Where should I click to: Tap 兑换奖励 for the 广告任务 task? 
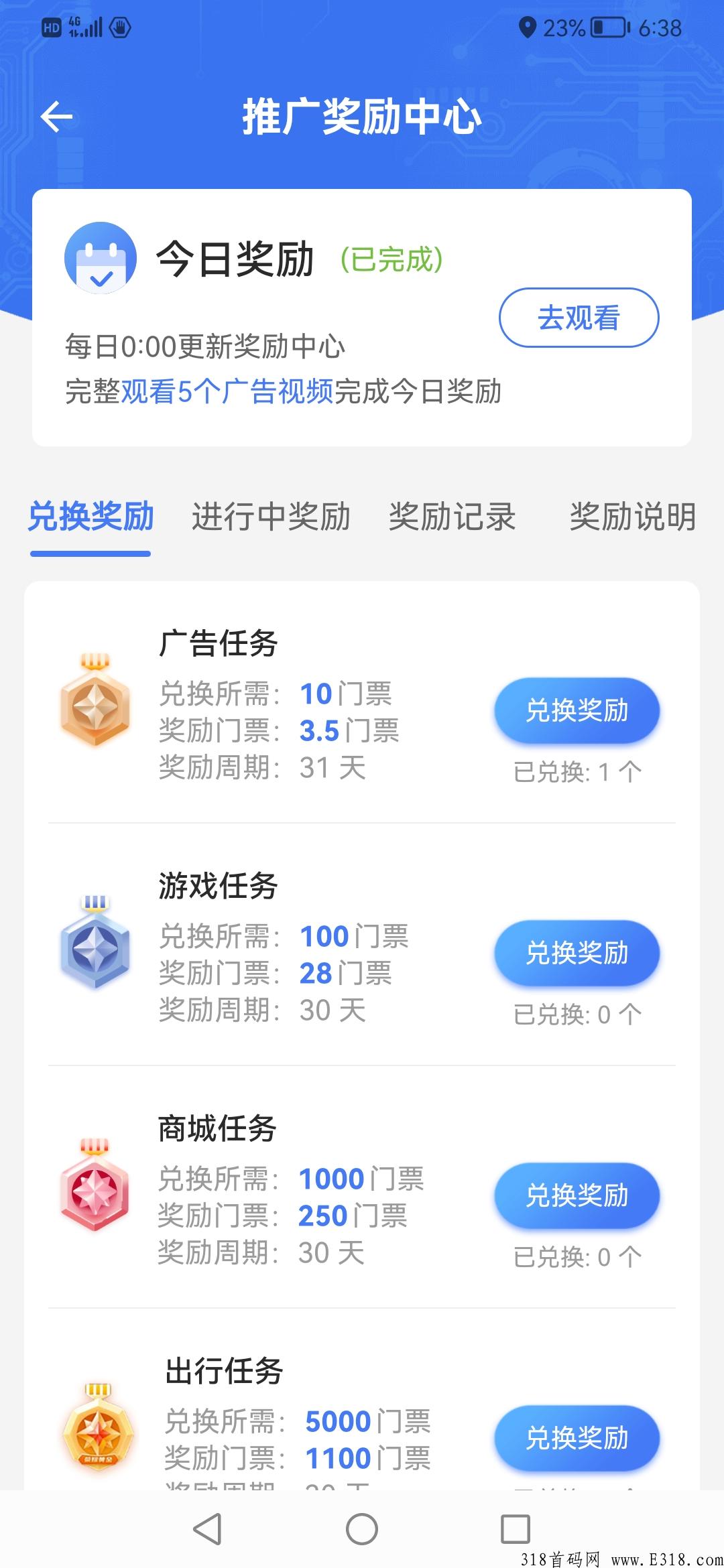tap(575, 712)
